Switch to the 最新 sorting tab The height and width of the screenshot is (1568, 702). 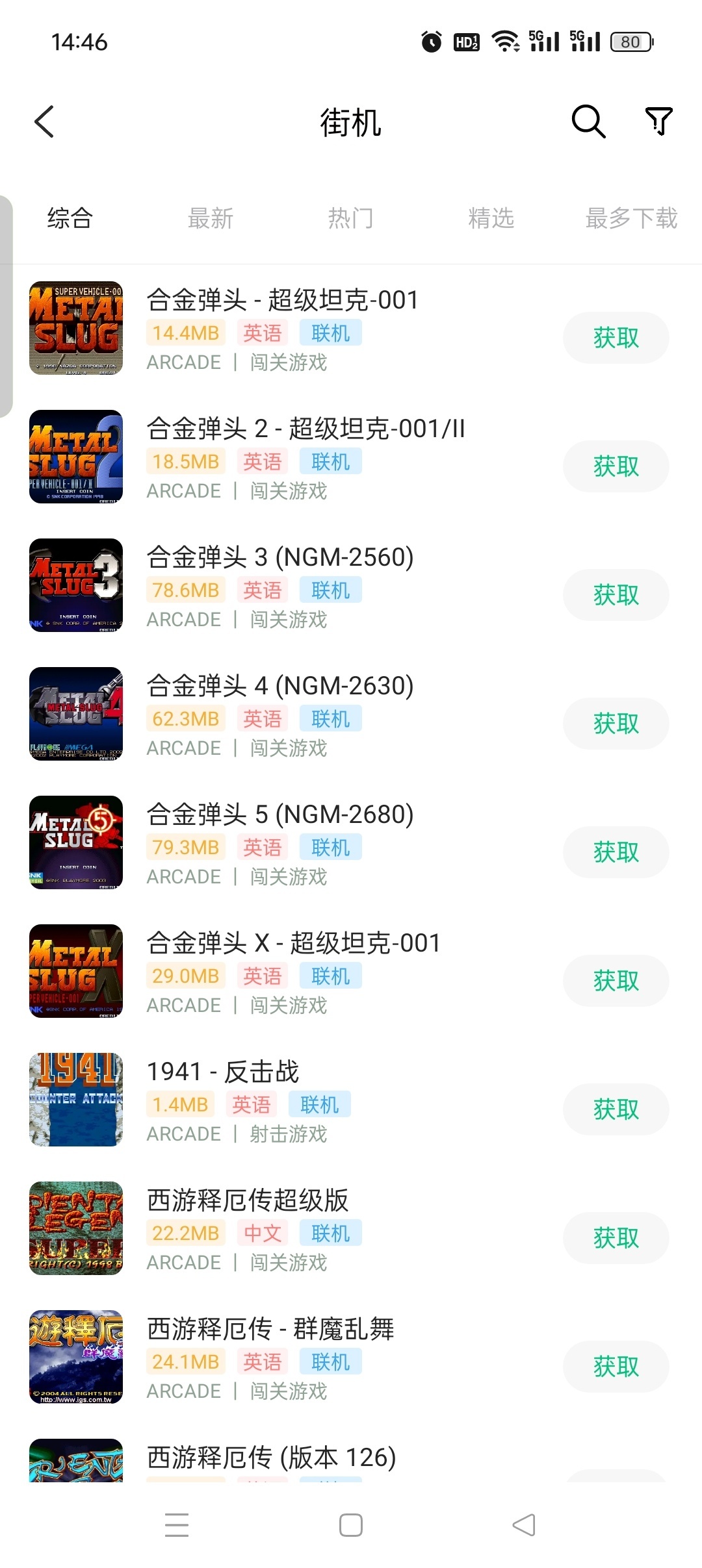(211, 219)
